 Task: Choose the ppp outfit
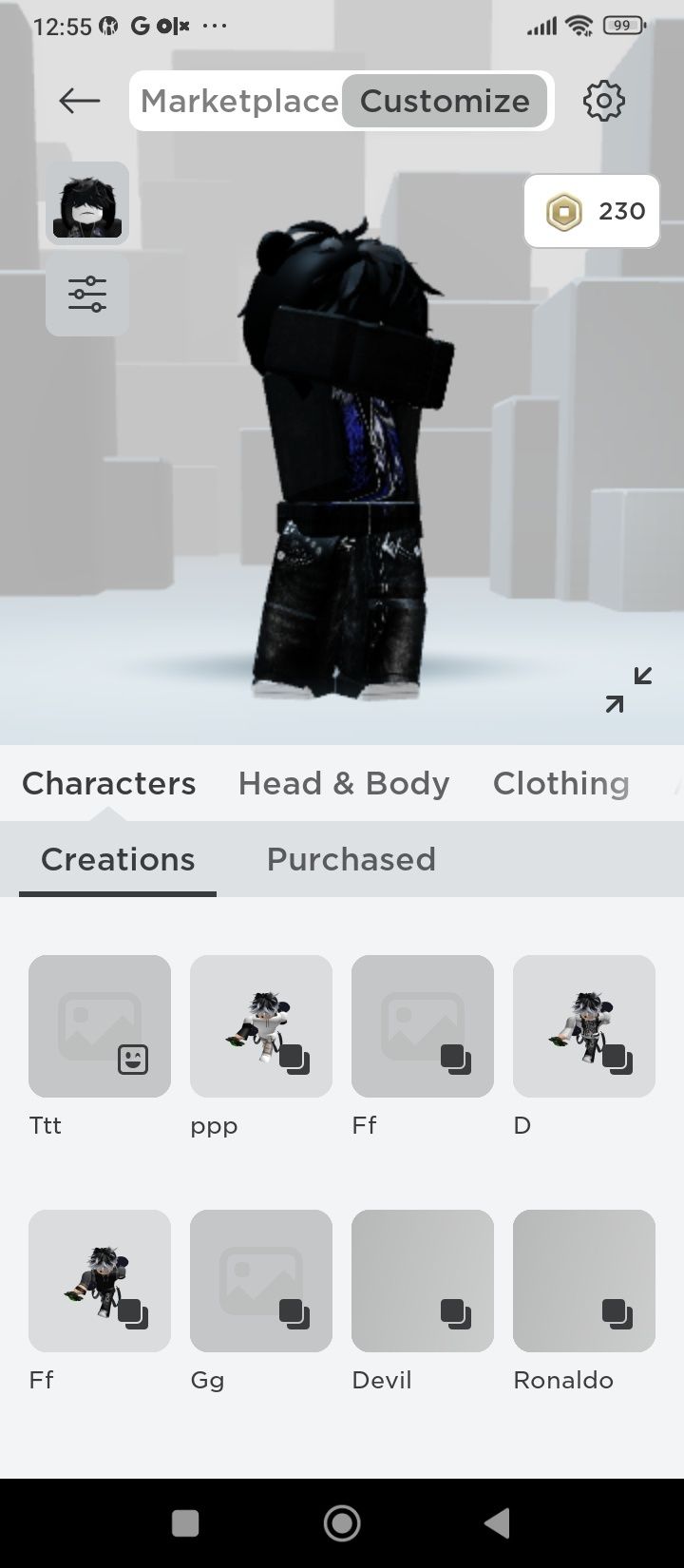click(x=261, y=1026)
